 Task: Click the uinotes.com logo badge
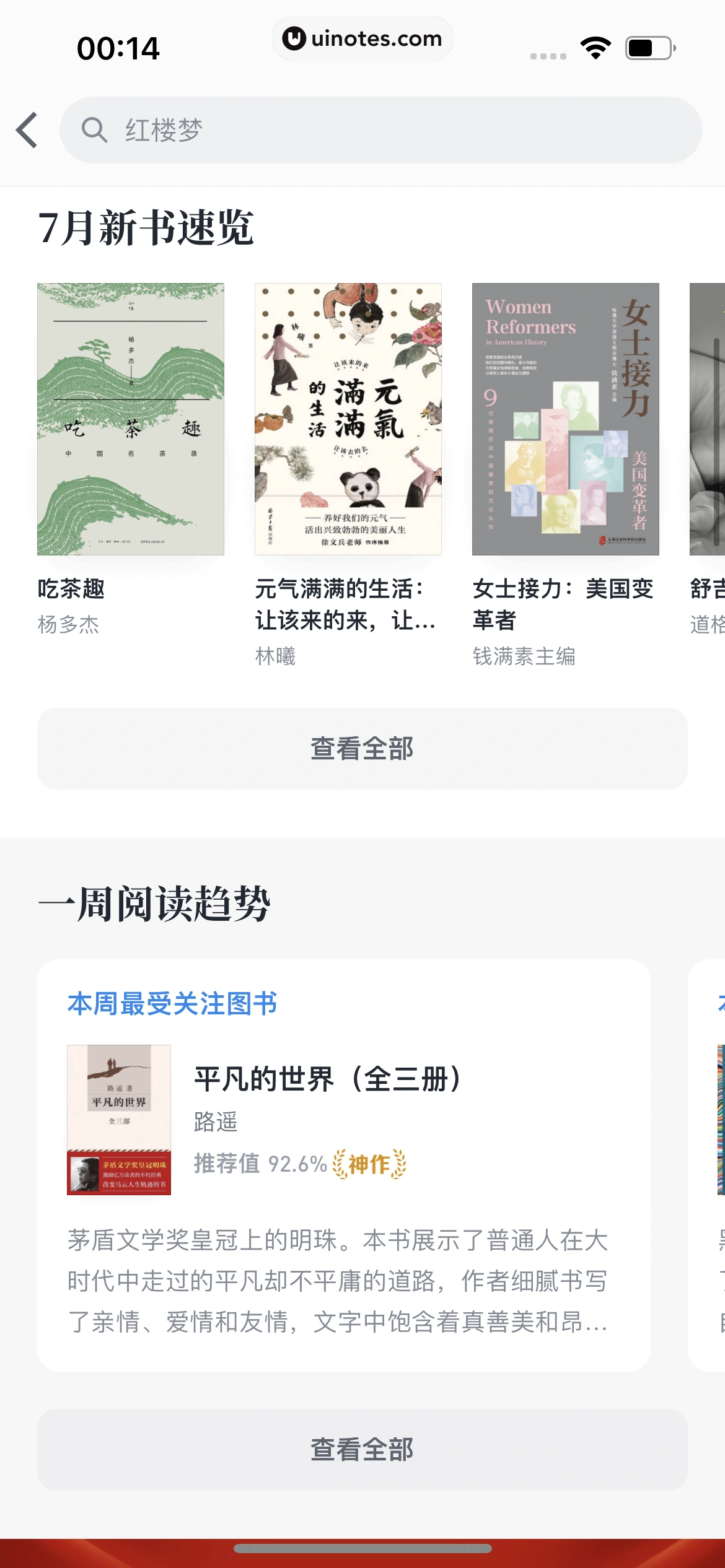pos(361,38)
